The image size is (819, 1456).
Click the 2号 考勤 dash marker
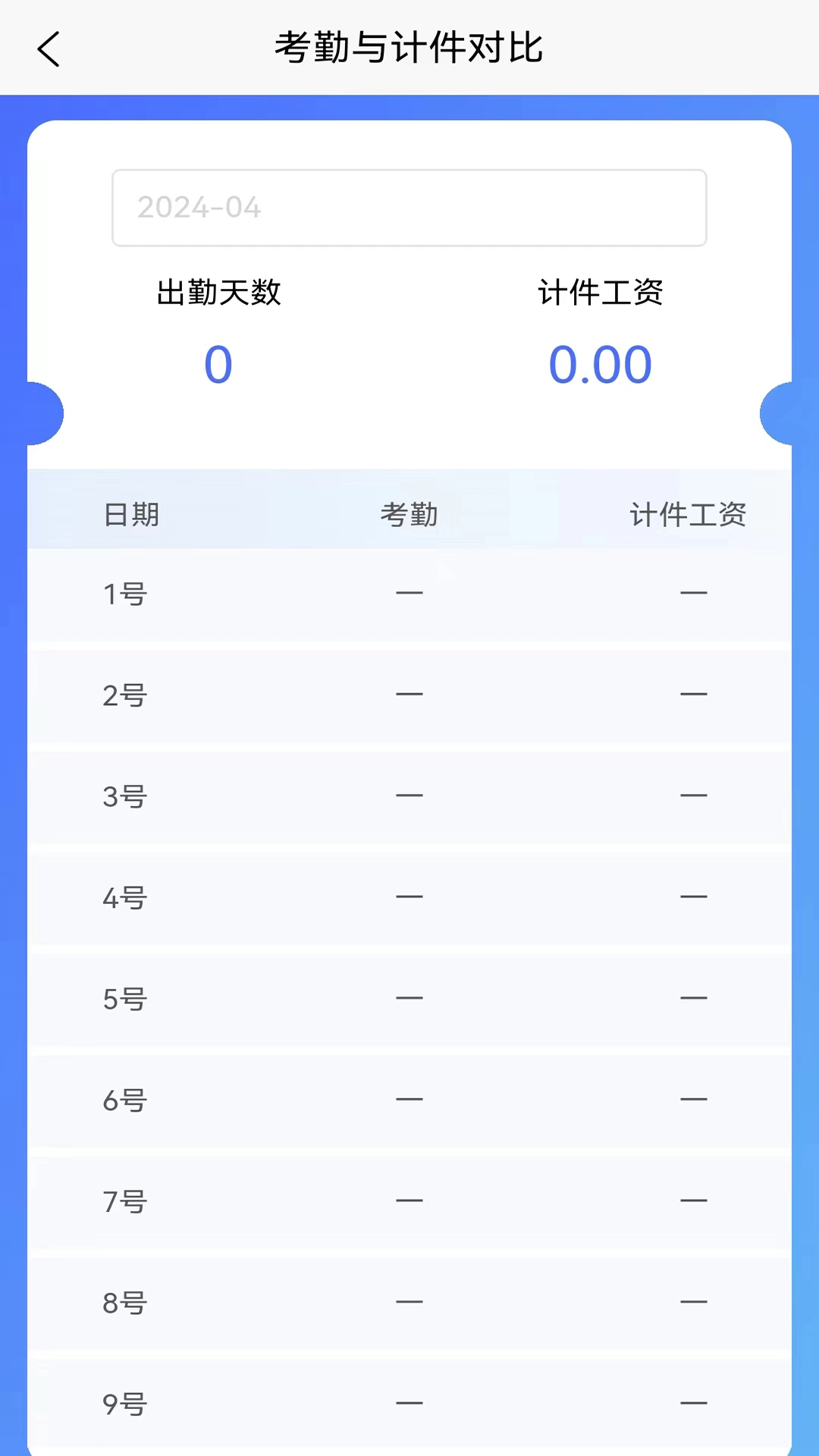point(409,694)
